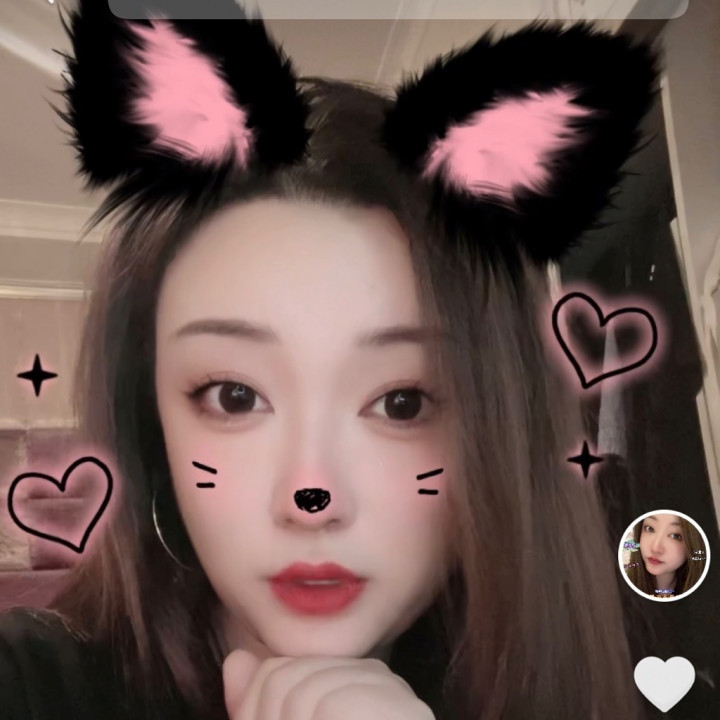The image size is (720, 720).
Task: Tap the translucent search bar at top
Action: click(x=398, y=8)
